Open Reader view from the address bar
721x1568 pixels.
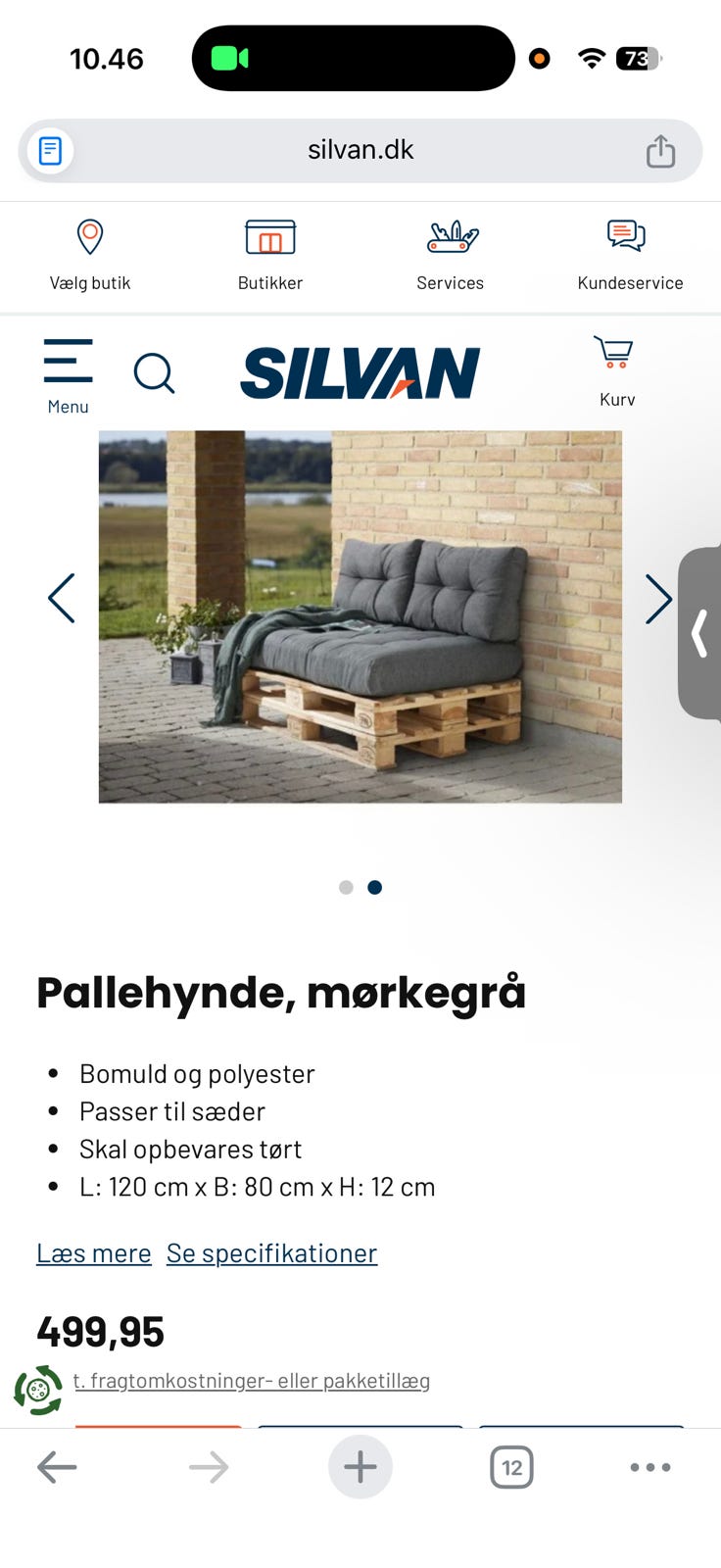pyautogui.click(x=50, y=150)
